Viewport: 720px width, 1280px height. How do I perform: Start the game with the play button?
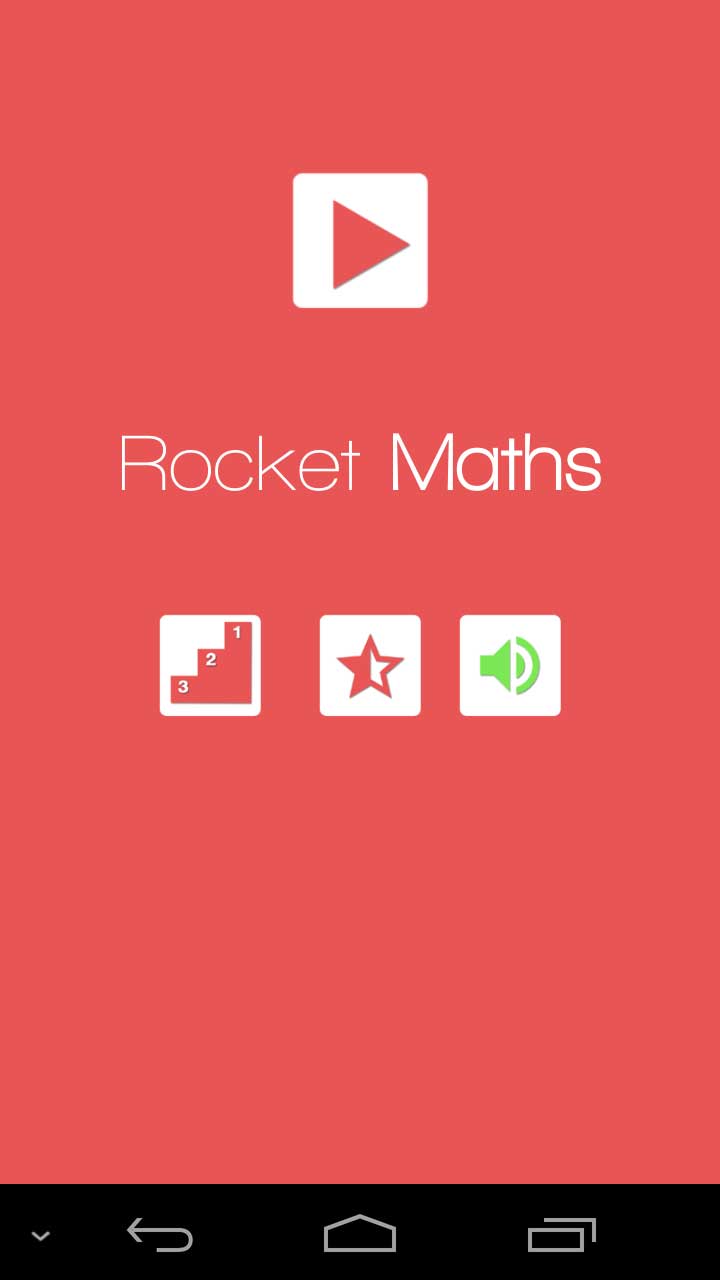tap(360, 240)
